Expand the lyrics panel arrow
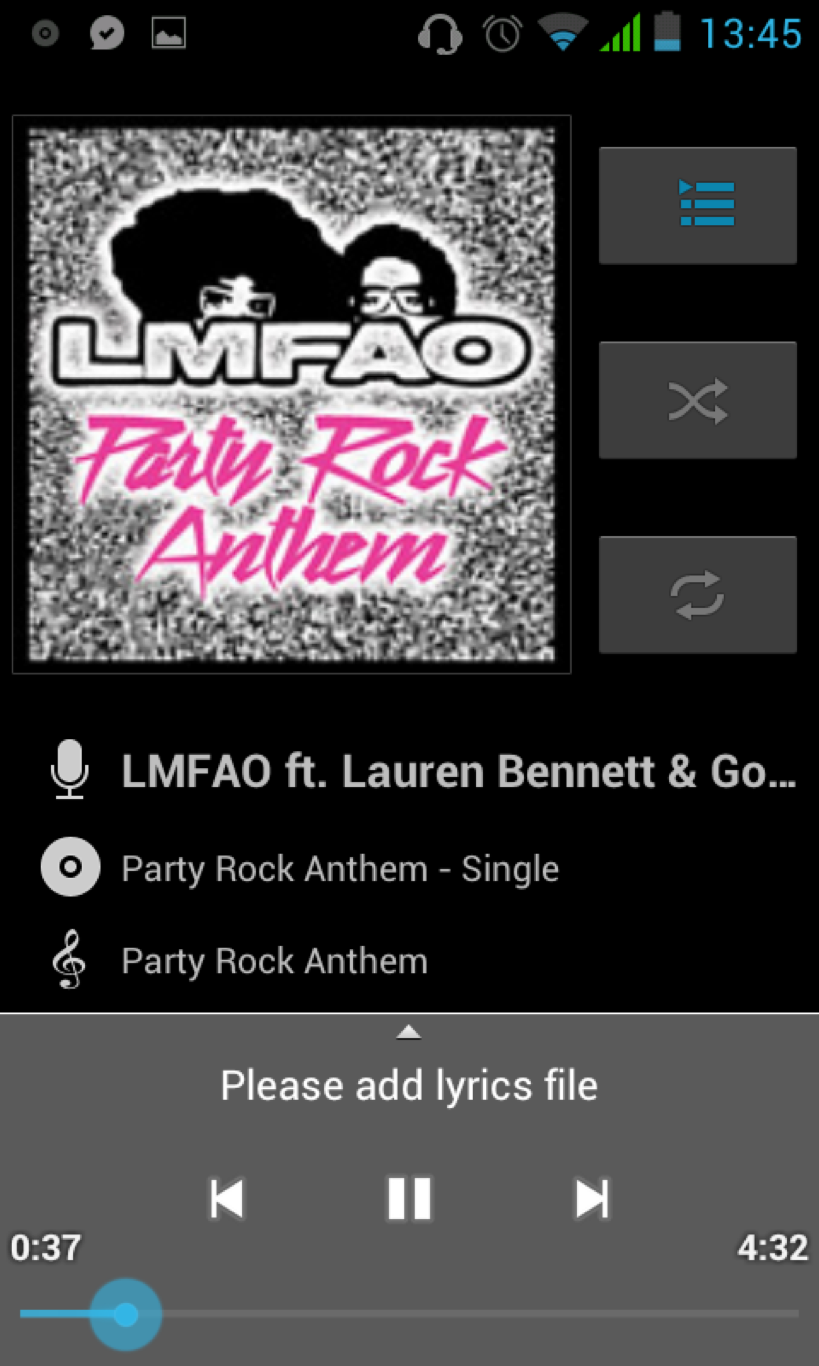The height and width of the screenshot is (1366, 819). tap(409, 1032)
